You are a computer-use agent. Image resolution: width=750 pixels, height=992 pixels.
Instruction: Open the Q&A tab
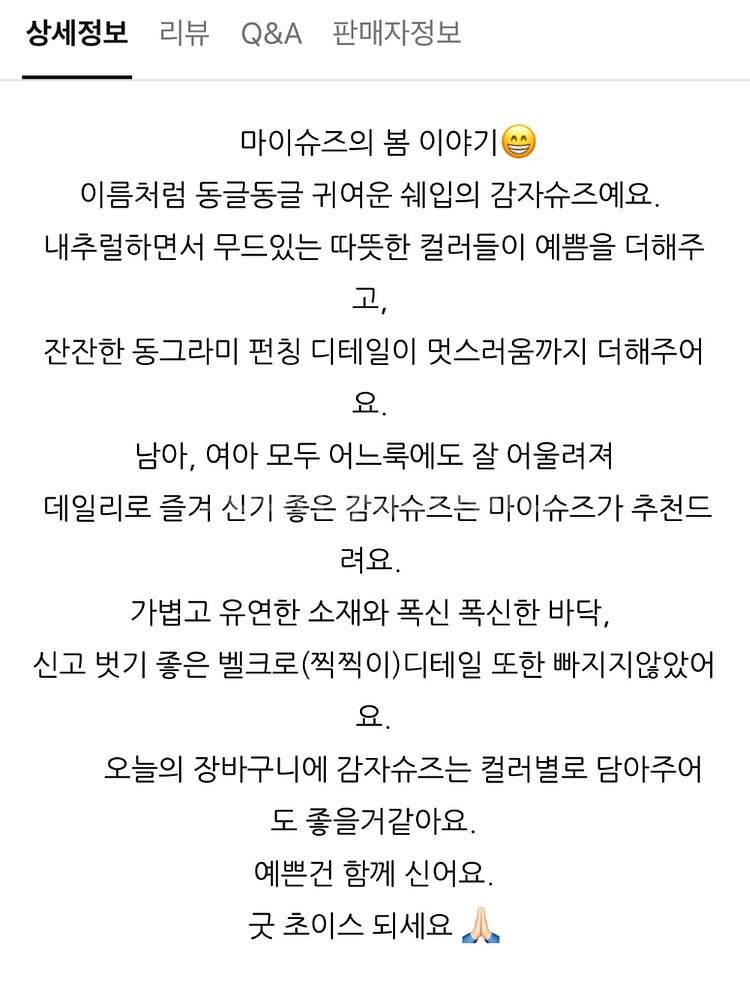point(271,35)
